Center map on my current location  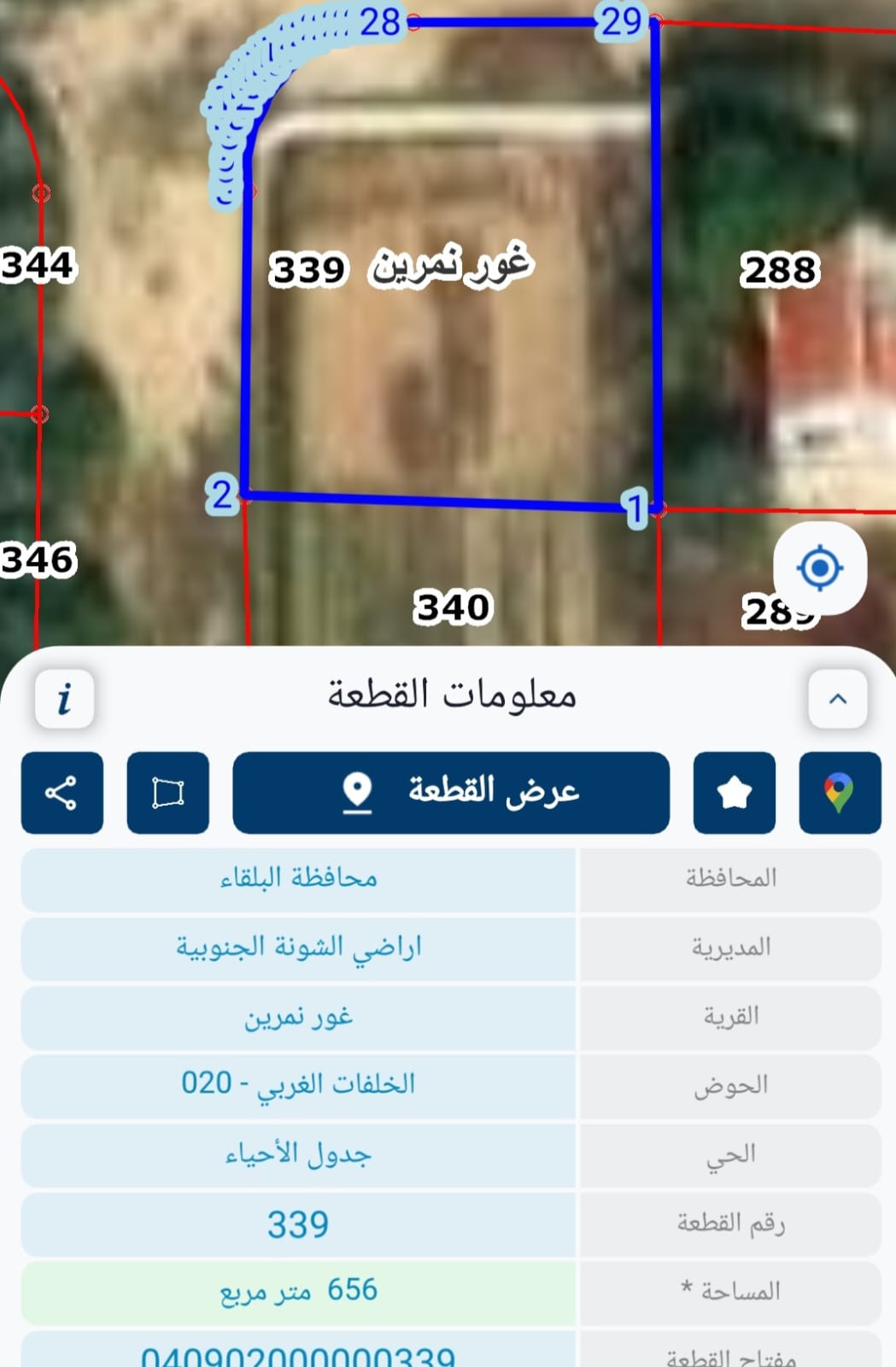click(820, 568)
